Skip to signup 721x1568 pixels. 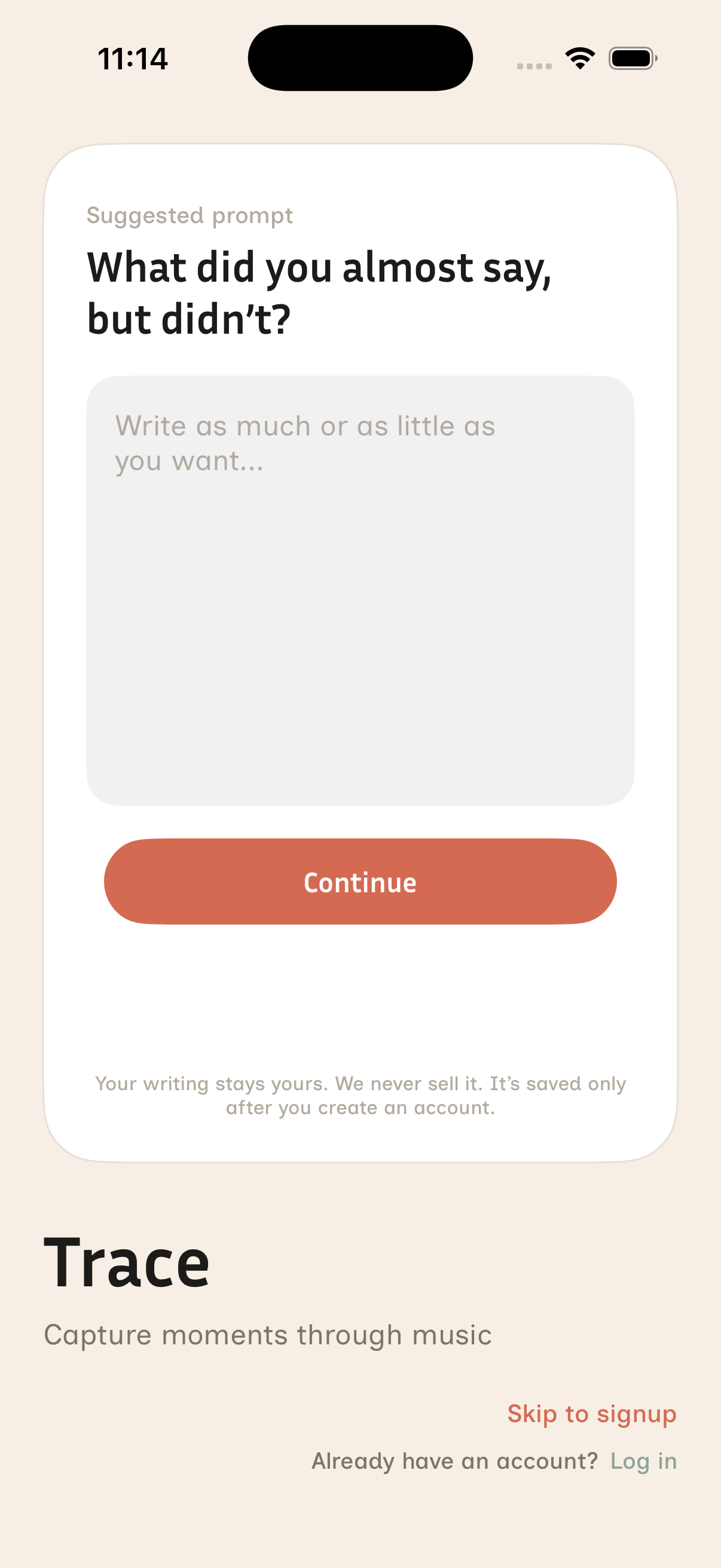591,1413
